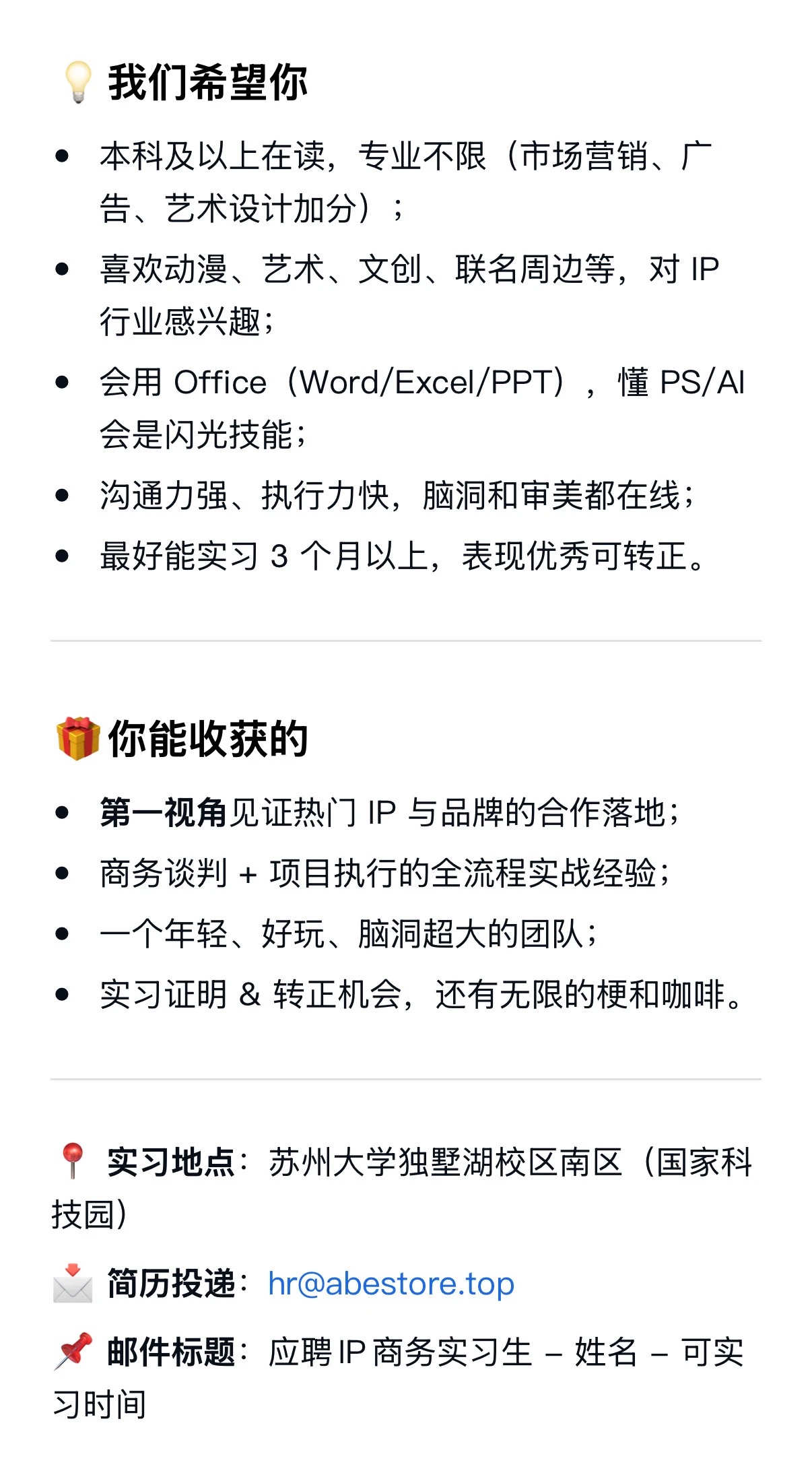Open the hr@abestore.top email link
812x1479 pixels.
tap(391, 1284)
